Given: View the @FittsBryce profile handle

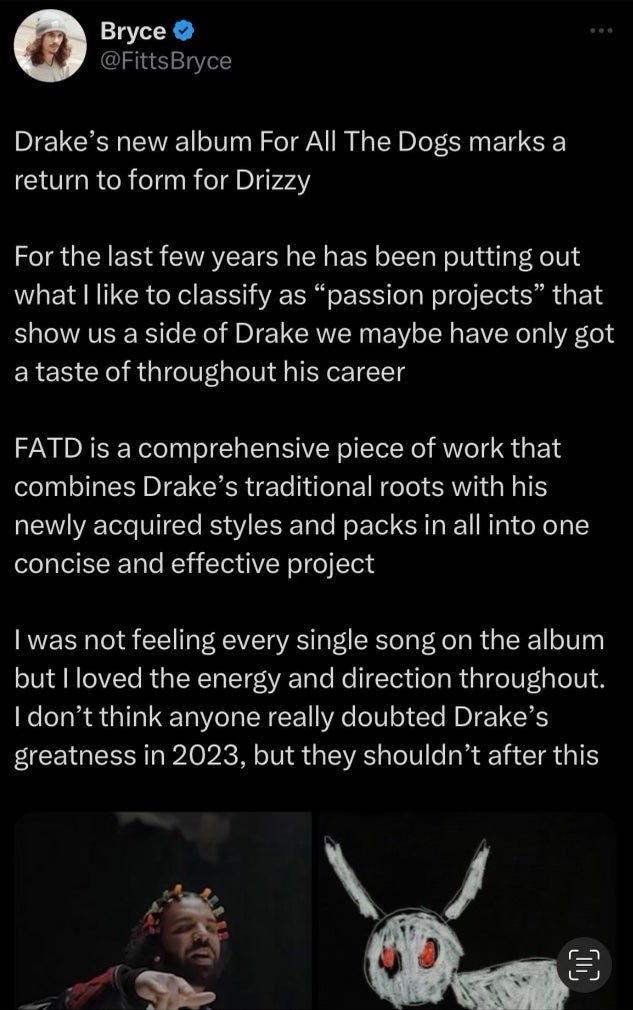Looking at the screenshot, I should [x=165, y=61].
